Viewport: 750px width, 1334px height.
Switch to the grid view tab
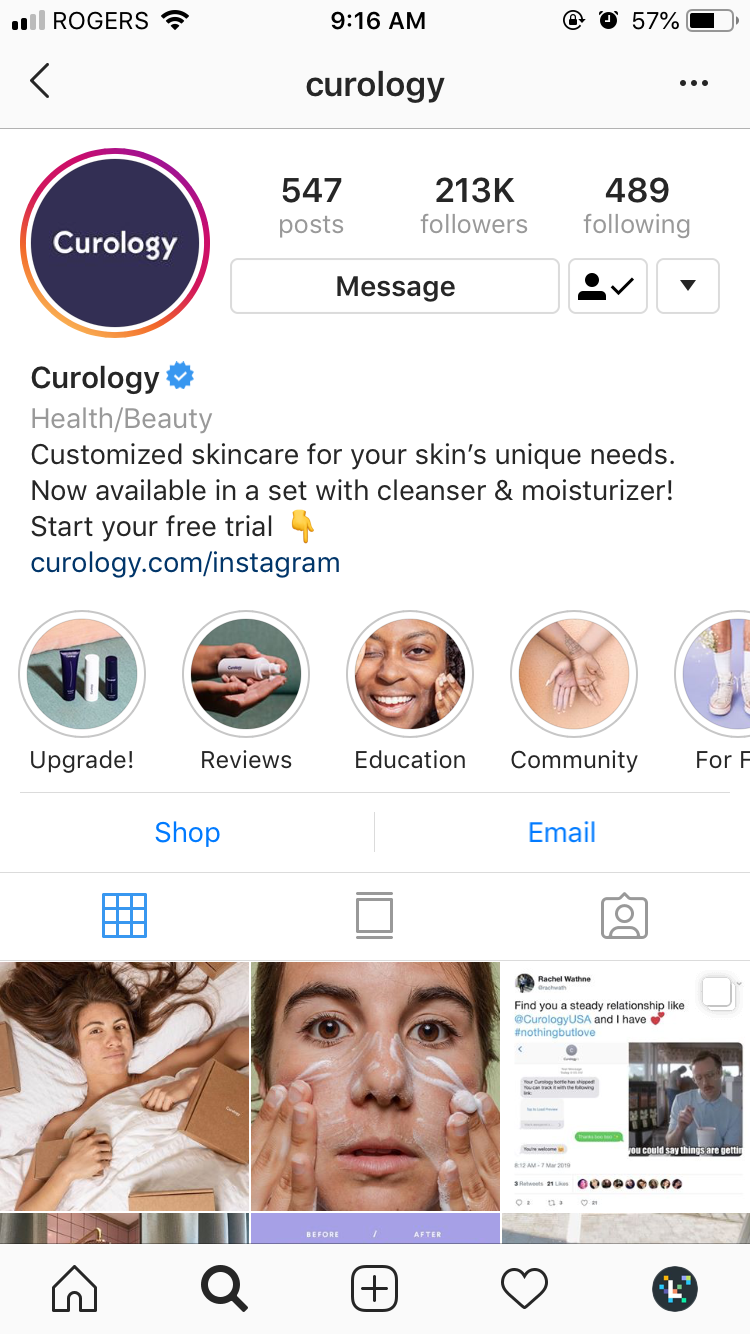pyautogui.click(x=124, y=915)
